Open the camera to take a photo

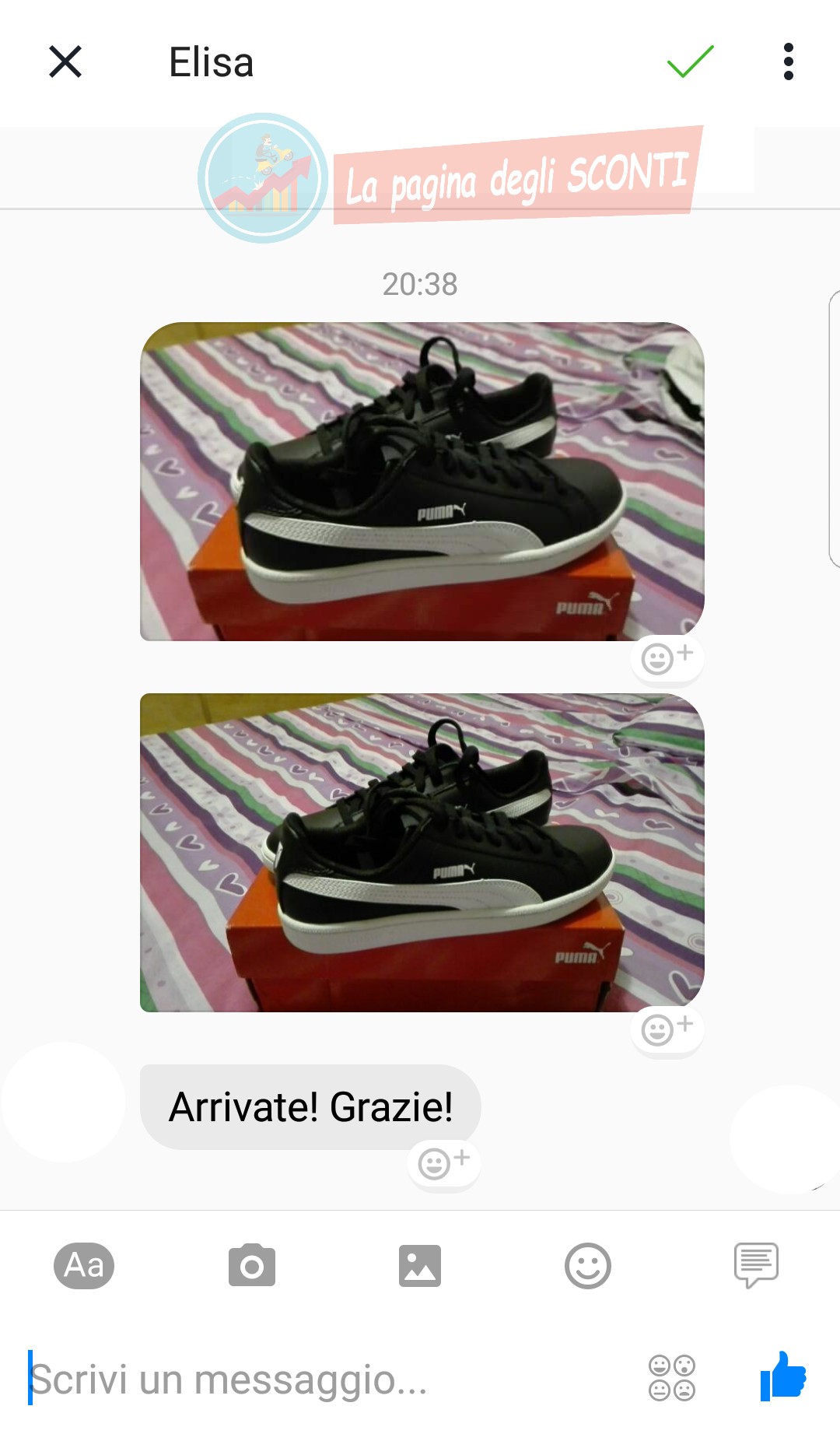tap(252, 1266)
